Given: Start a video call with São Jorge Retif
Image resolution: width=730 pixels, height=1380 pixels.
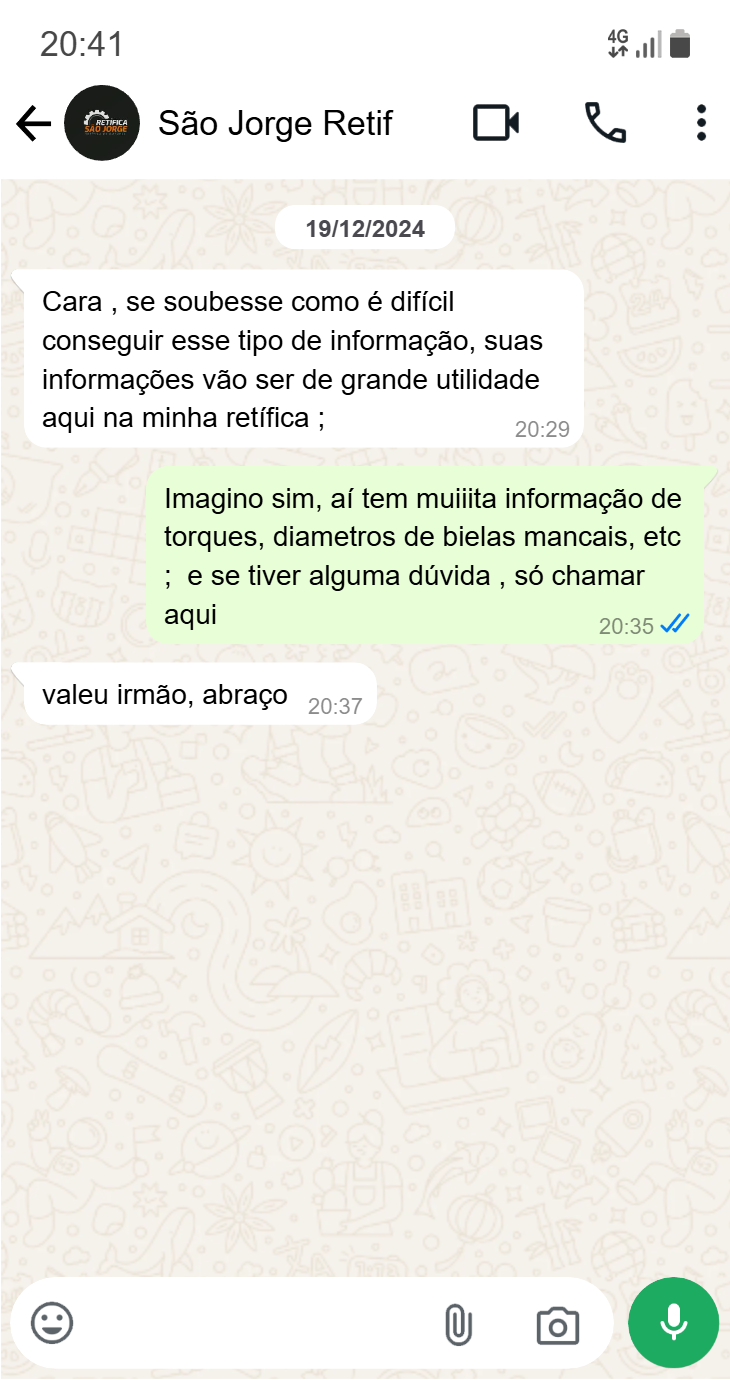Looking at the screenshot, I should pos(495,124).
